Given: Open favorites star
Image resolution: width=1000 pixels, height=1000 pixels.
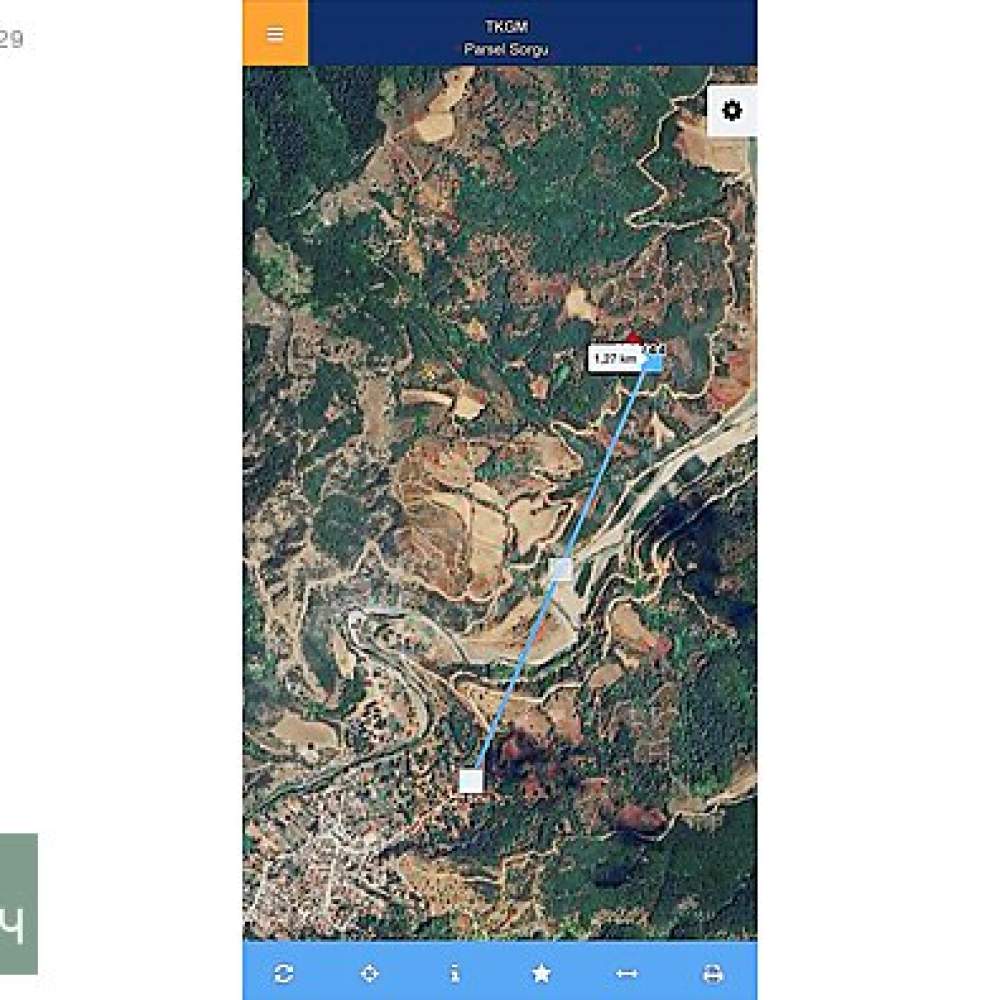Looking at the screenshot, I should (541, 972).
